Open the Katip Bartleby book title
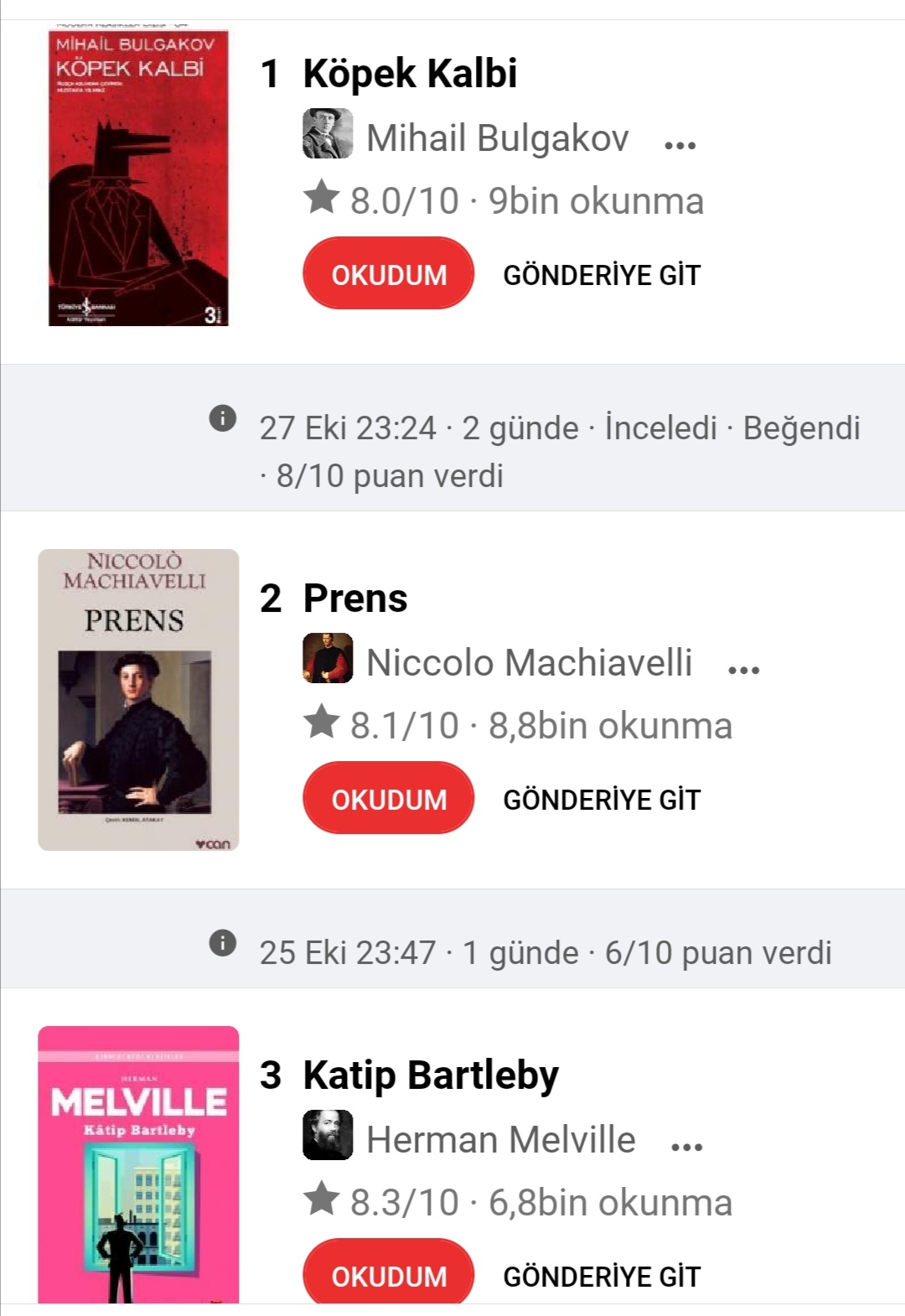 (431, 1075)
